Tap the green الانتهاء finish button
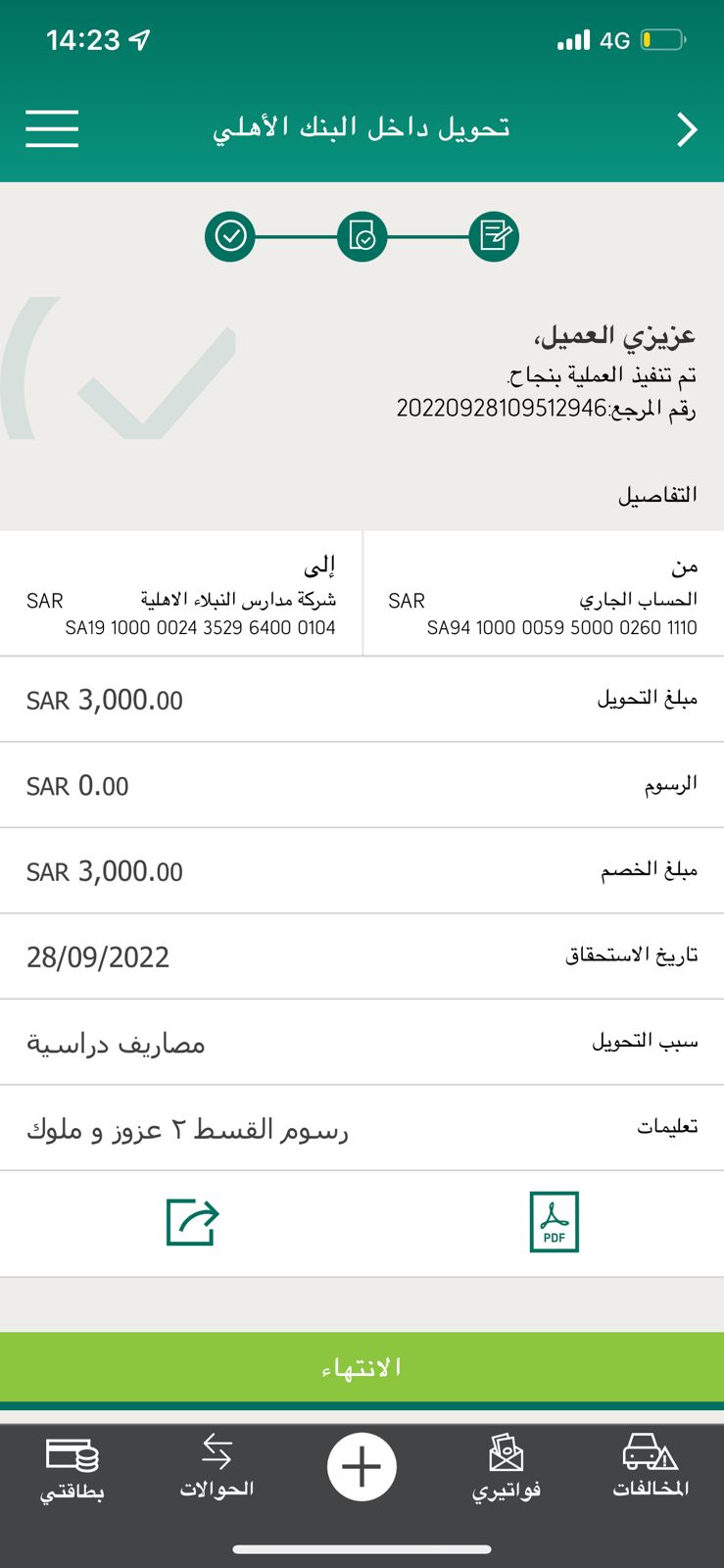 tap(362, 1367)
